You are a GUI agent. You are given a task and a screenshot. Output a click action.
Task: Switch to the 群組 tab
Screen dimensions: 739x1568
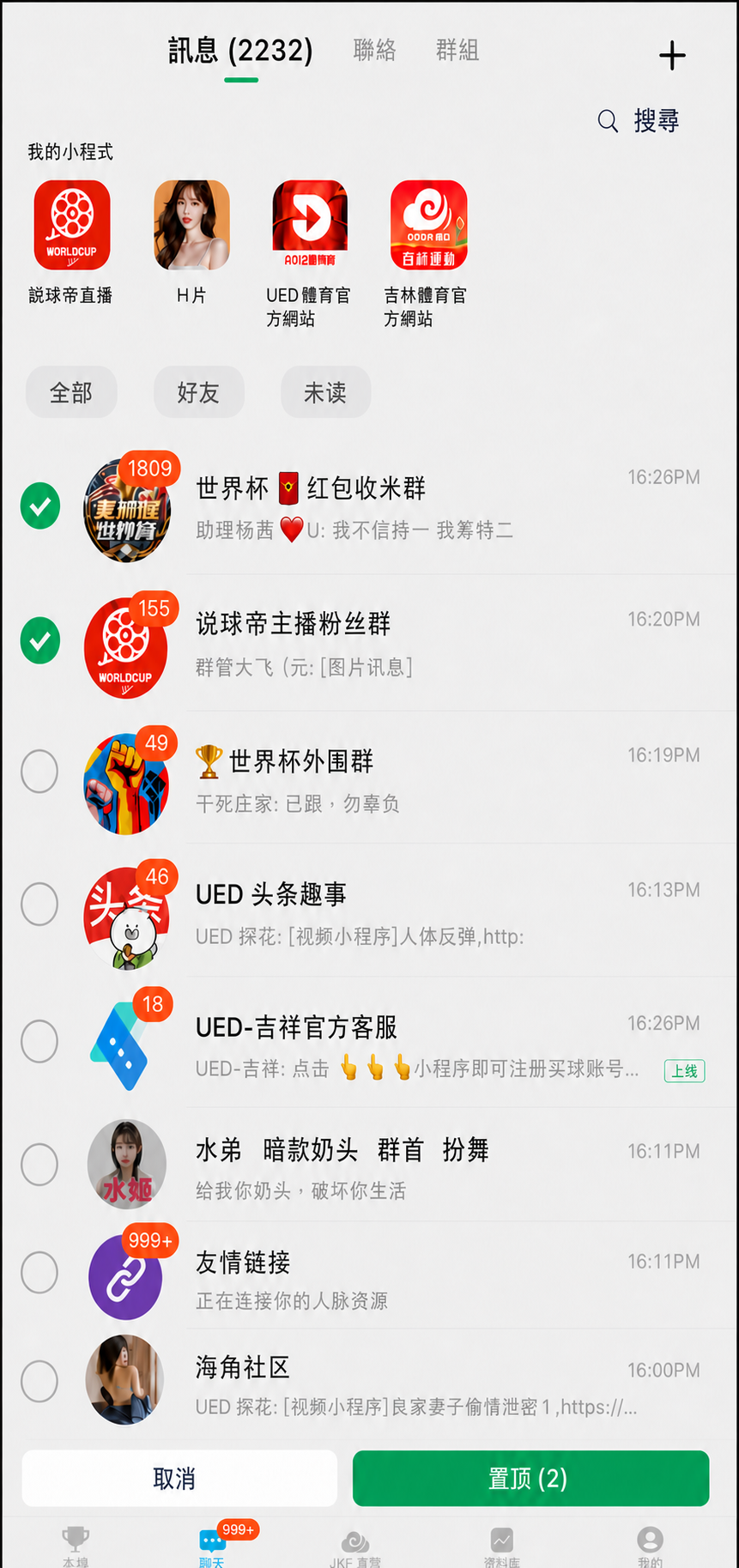[457, 51]
